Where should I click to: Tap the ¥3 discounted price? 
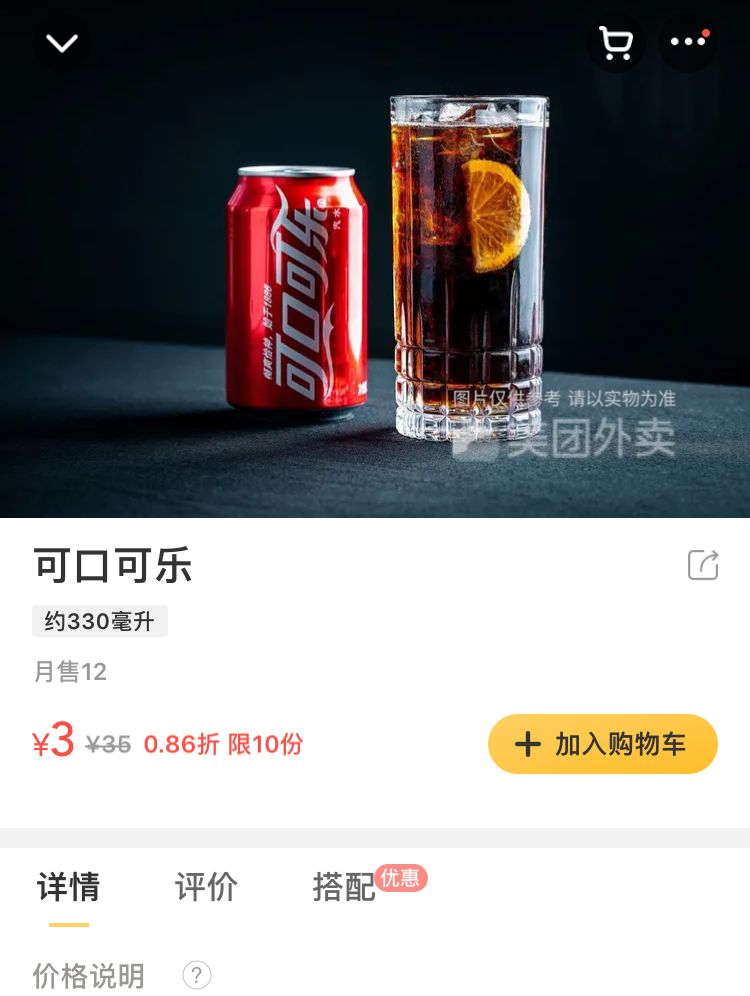pos(50,744)
